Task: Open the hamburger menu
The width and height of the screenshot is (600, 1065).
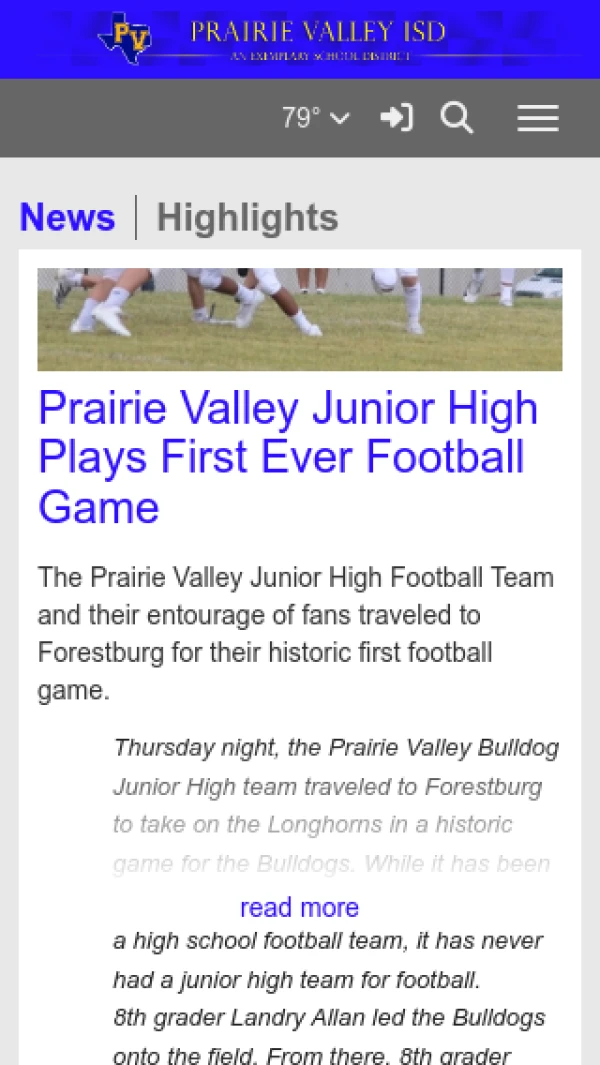Action: 538,119
